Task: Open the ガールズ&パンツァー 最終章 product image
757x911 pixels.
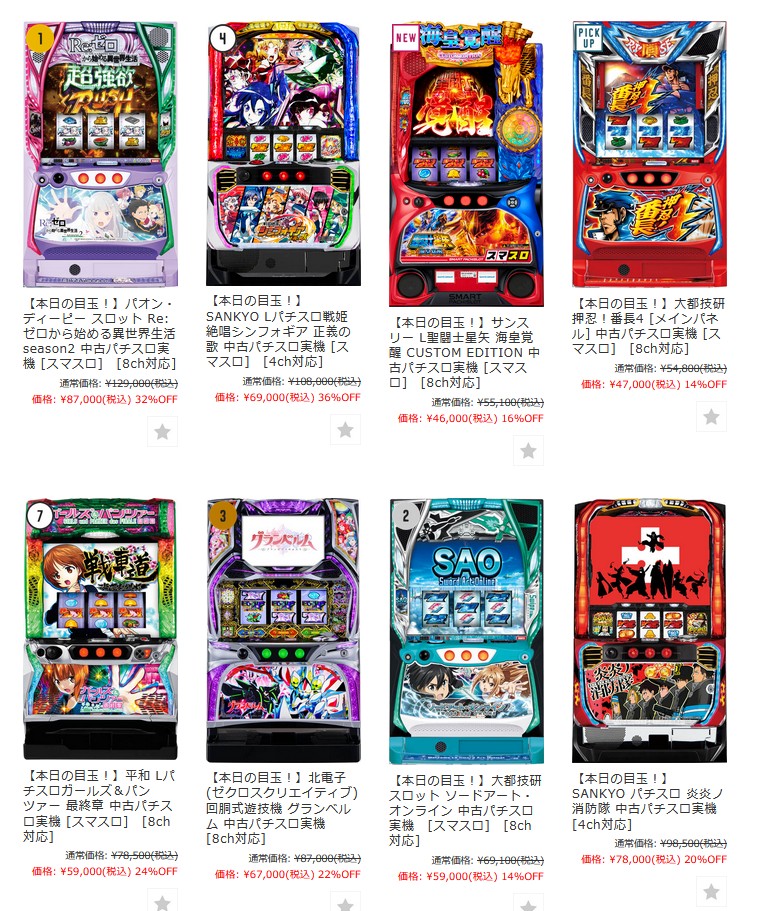Action: pyautogui.click(x=99, y=630)
